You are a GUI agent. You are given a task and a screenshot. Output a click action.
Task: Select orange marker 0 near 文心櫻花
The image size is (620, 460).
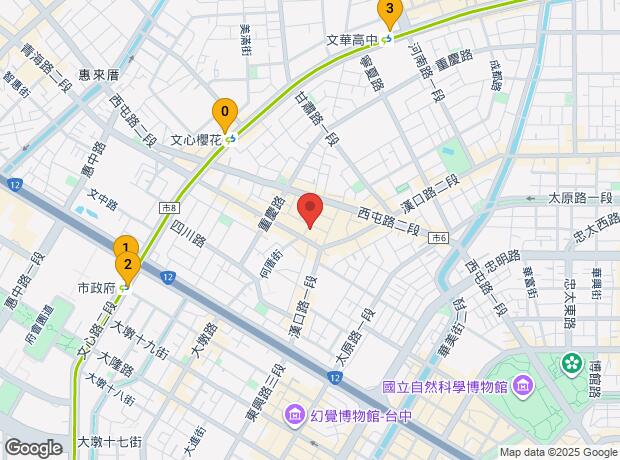coord(225,115)
